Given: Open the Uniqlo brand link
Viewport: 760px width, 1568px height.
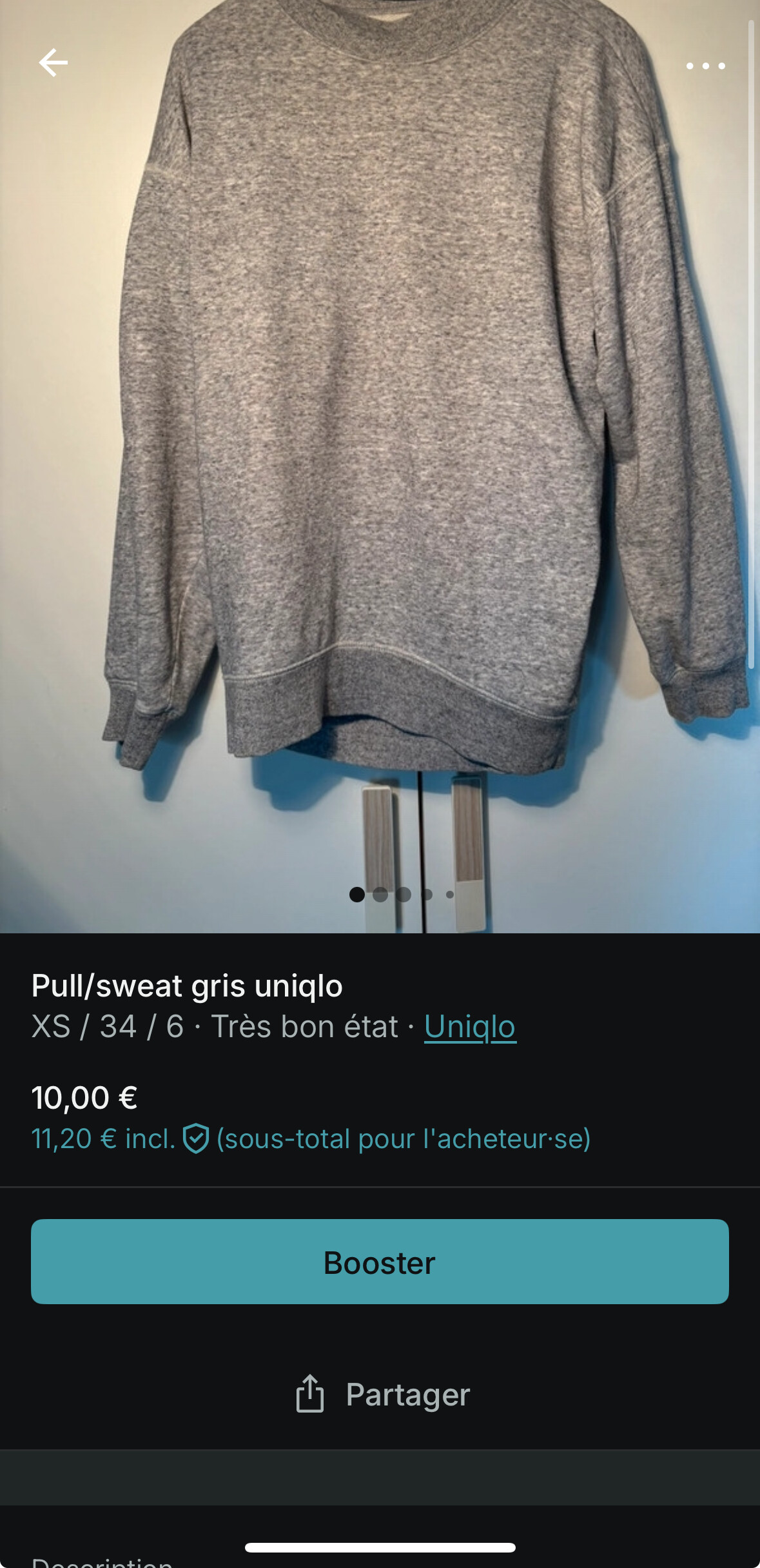Looking at the screenshot, I should [x=470, y=1026].
